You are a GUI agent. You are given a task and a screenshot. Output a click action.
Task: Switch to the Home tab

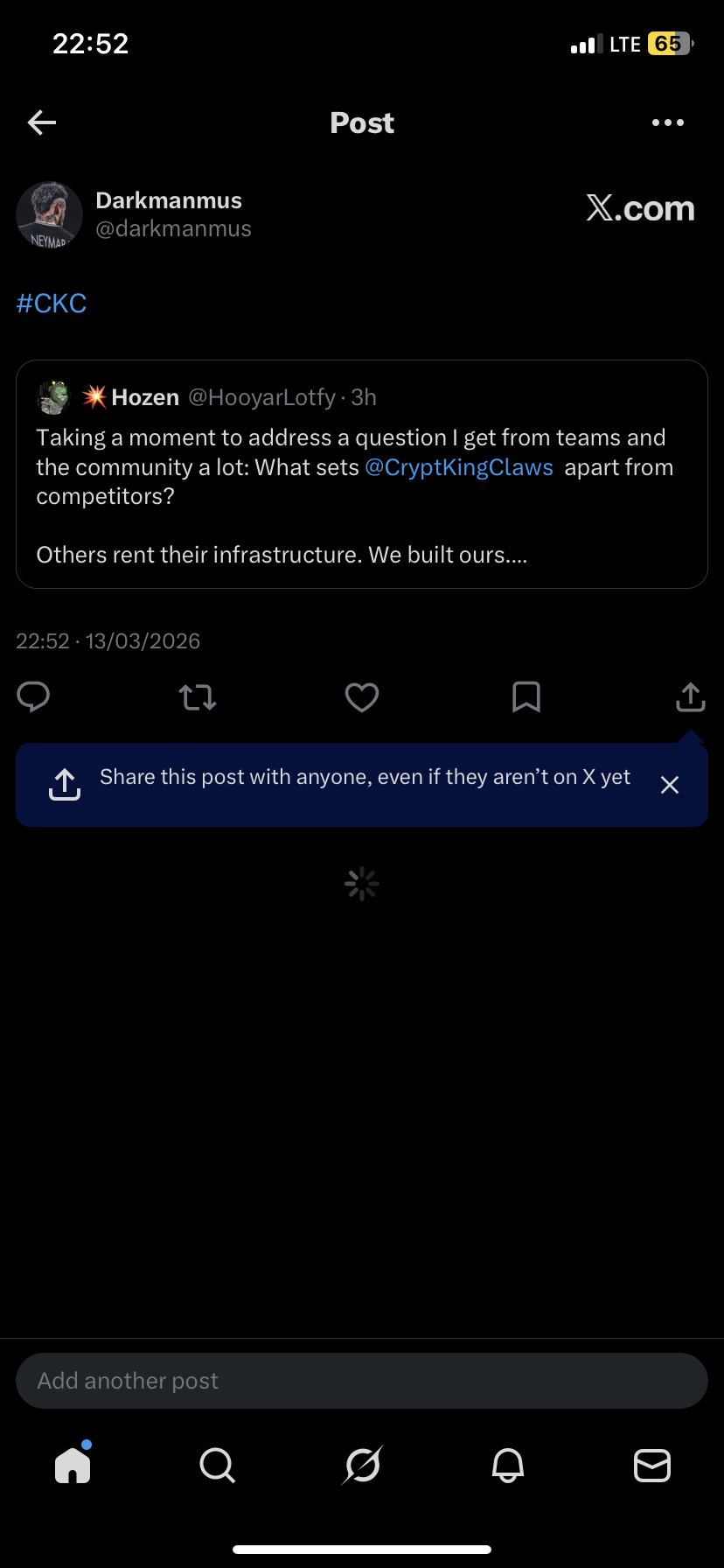point(73,1464)
